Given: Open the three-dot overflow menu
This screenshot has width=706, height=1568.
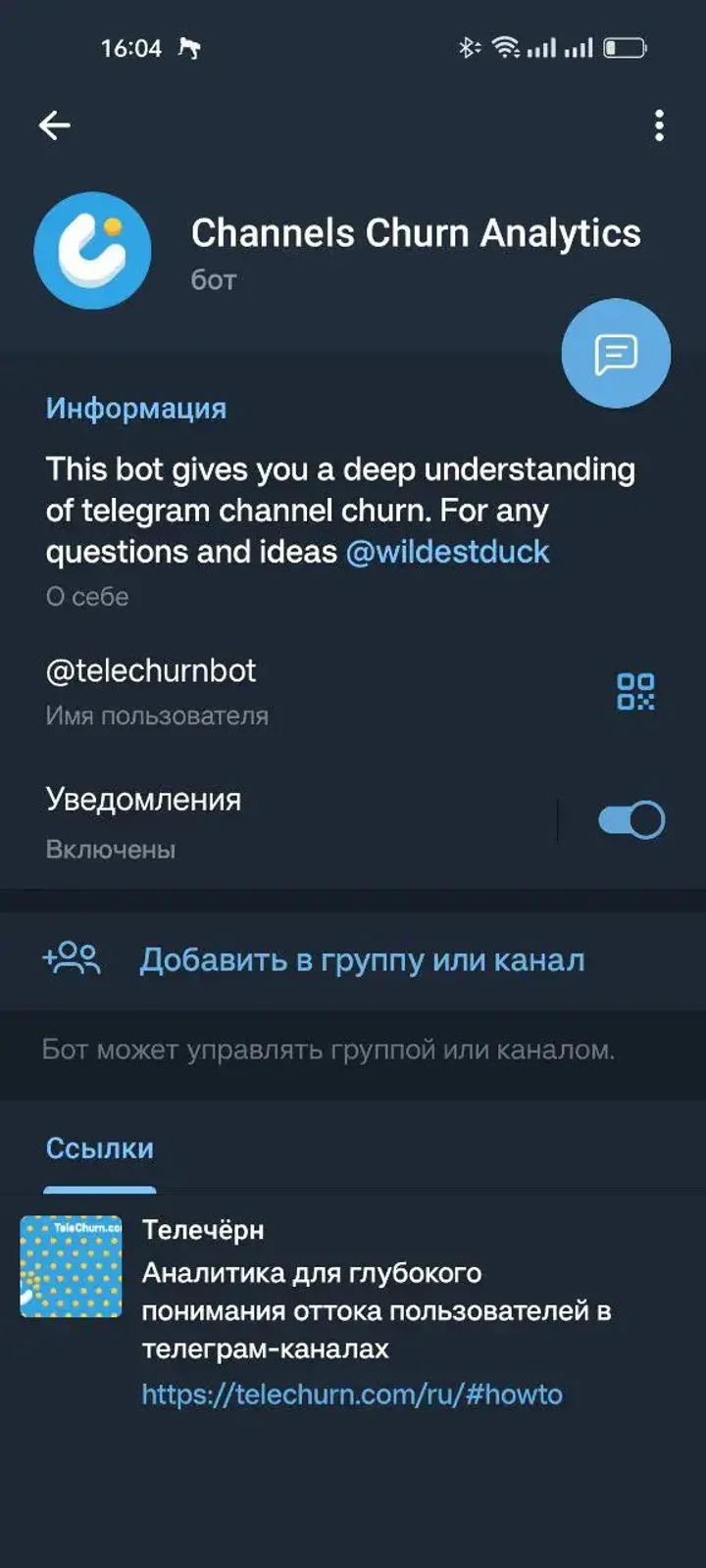Looking at the screenshot, I should click(x=659, y=125).
